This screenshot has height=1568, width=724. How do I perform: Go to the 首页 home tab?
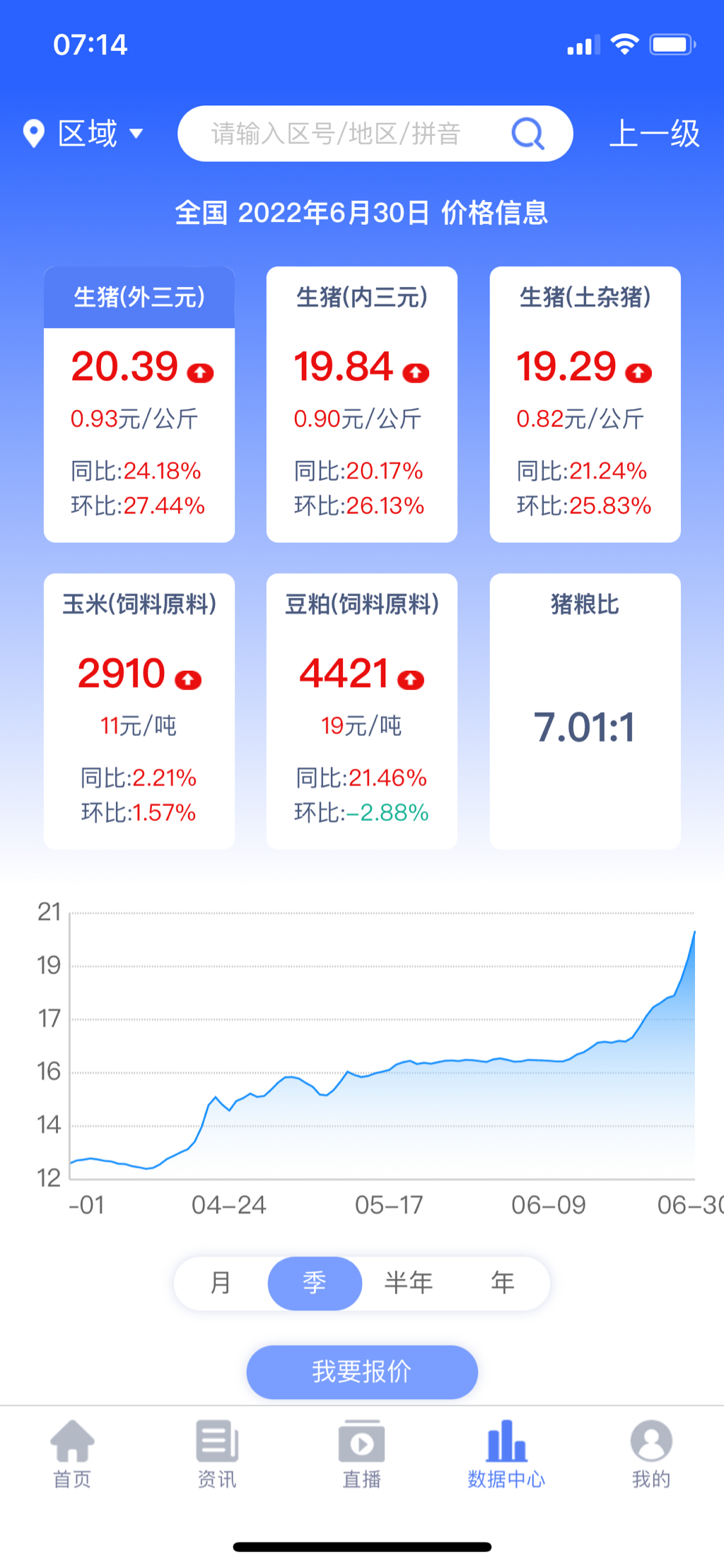coord(72,1454)
